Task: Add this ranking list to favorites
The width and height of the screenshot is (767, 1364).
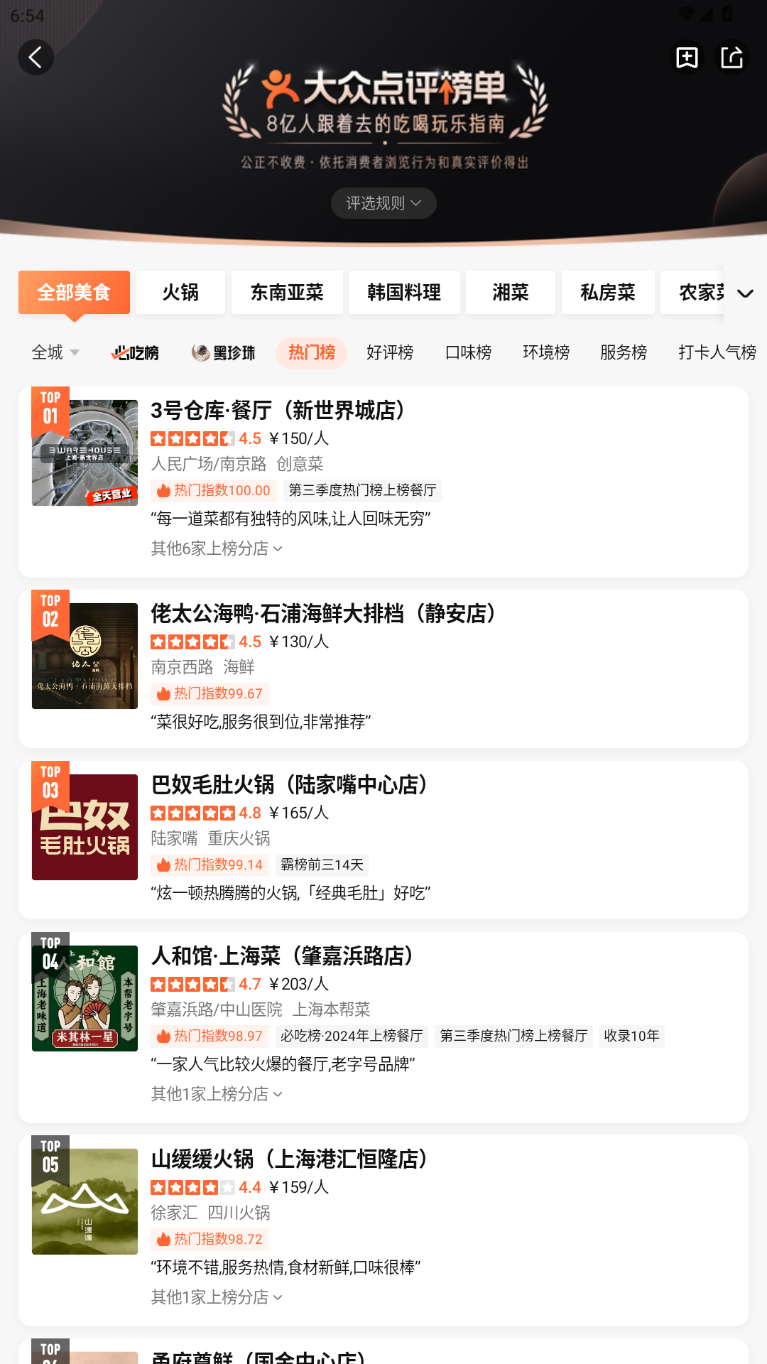Action: point(687,57)
